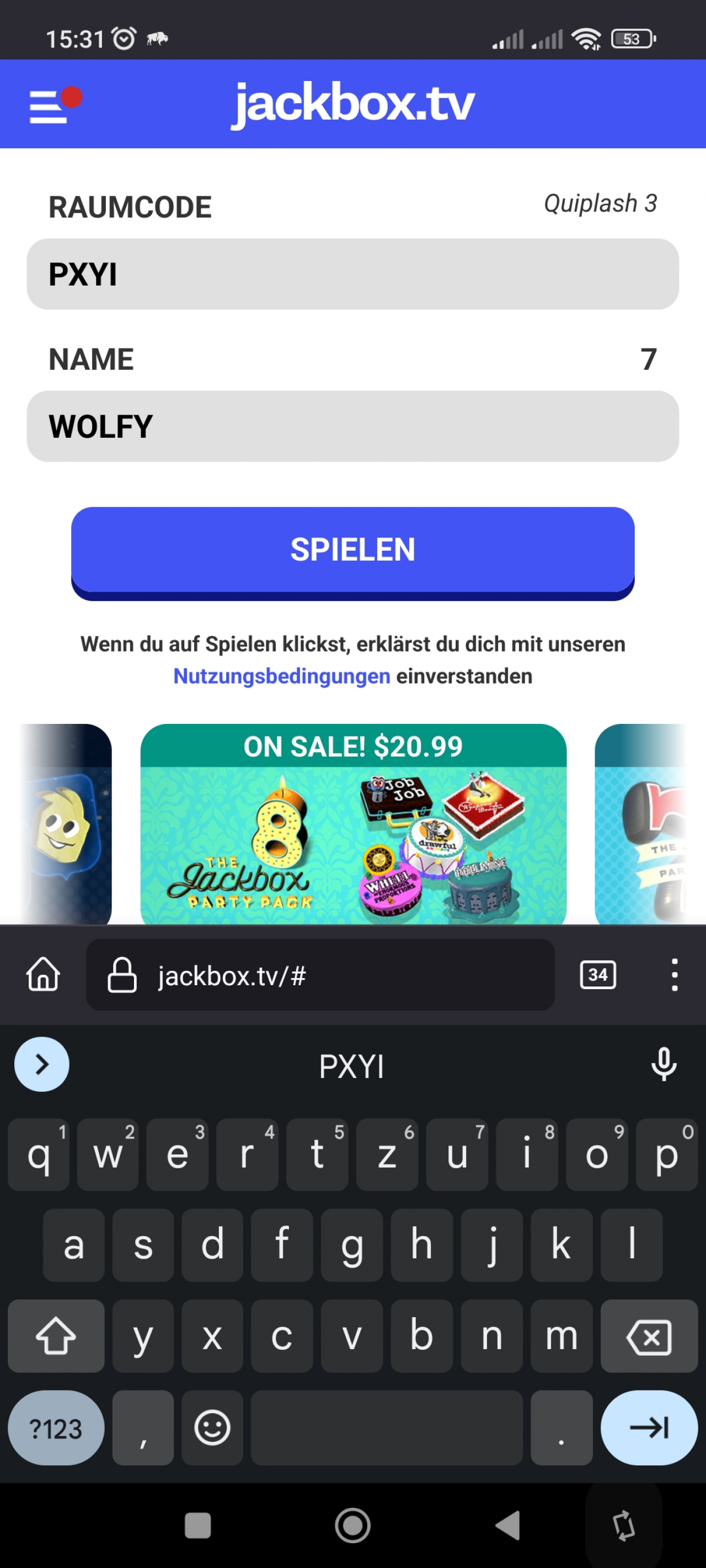Viewport: 706px width, 1568px height.
Task: Start voice input with the microphone
Action: [x=664, y=1065]
